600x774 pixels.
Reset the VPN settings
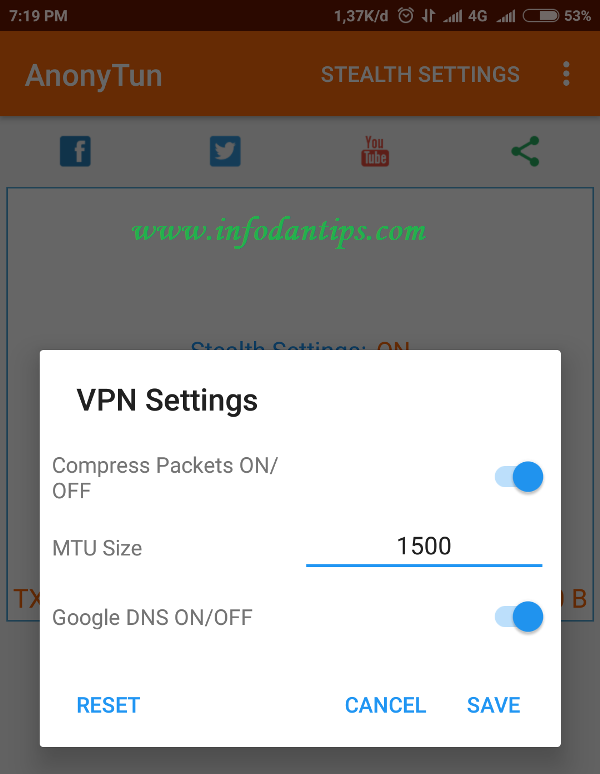click(109, 705)
